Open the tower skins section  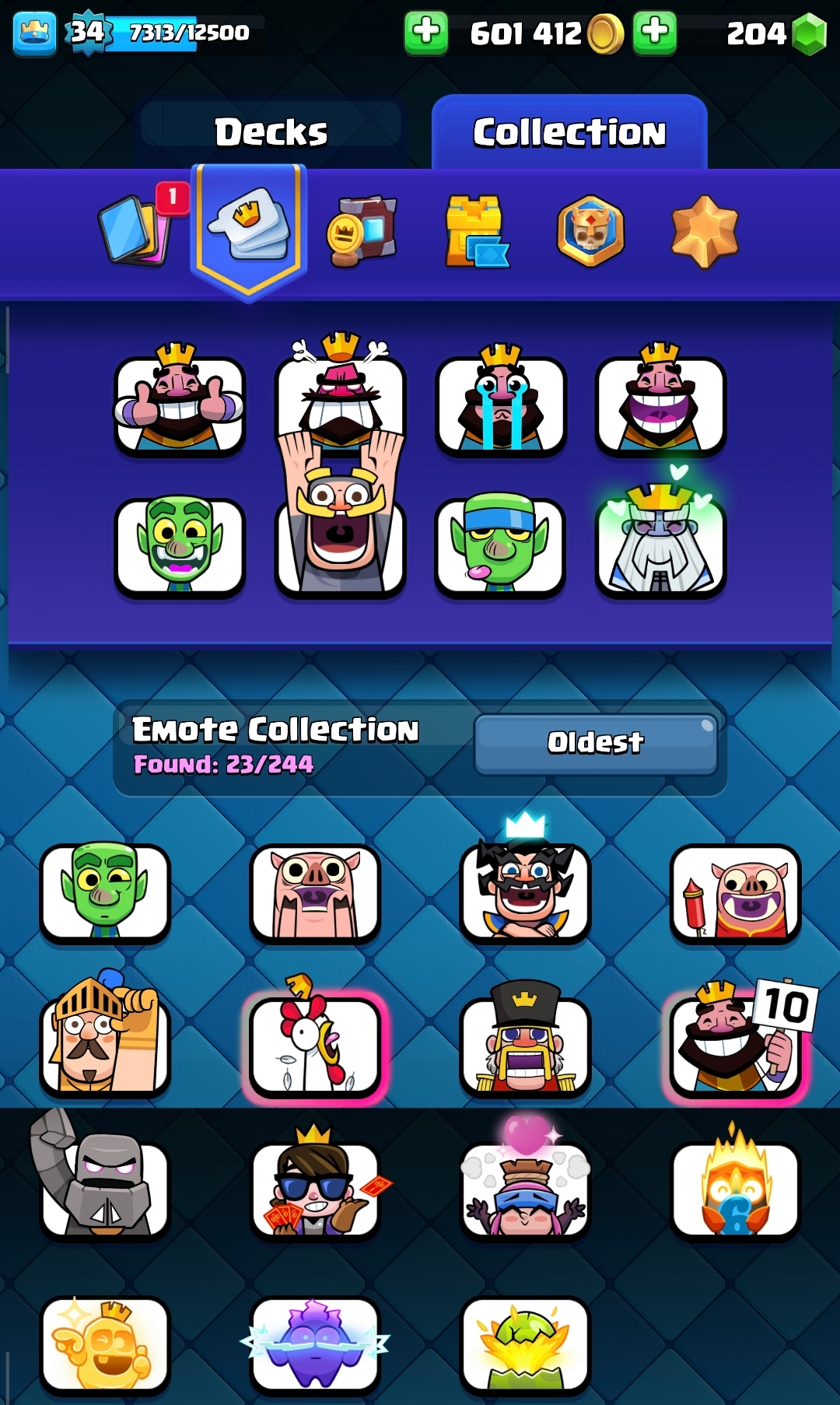click(475, 231)
